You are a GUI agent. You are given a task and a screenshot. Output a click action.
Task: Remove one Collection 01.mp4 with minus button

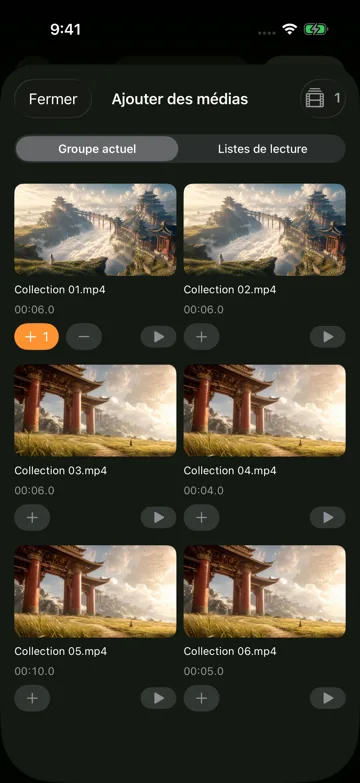coord(84,337)
